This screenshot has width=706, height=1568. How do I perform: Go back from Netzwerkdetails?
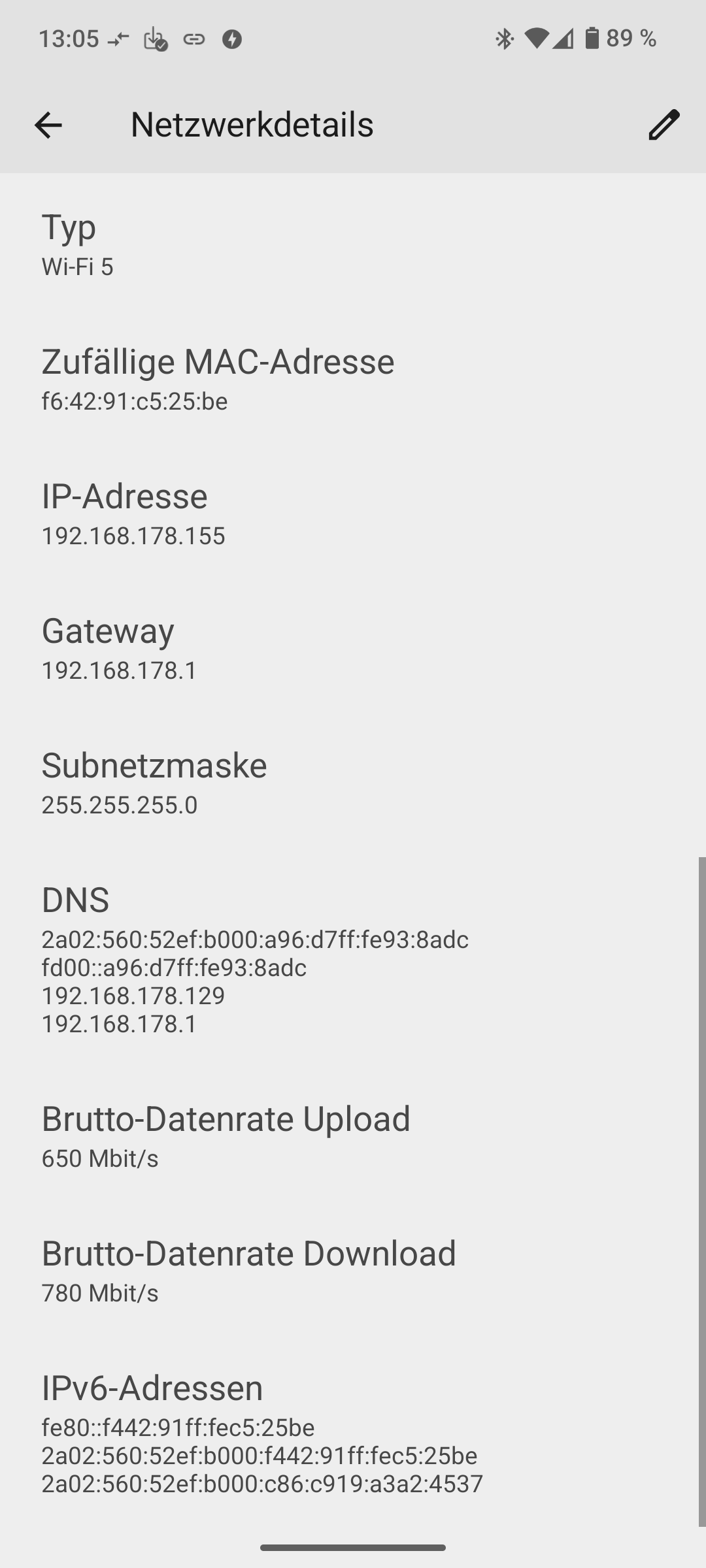tap(48, 125)
